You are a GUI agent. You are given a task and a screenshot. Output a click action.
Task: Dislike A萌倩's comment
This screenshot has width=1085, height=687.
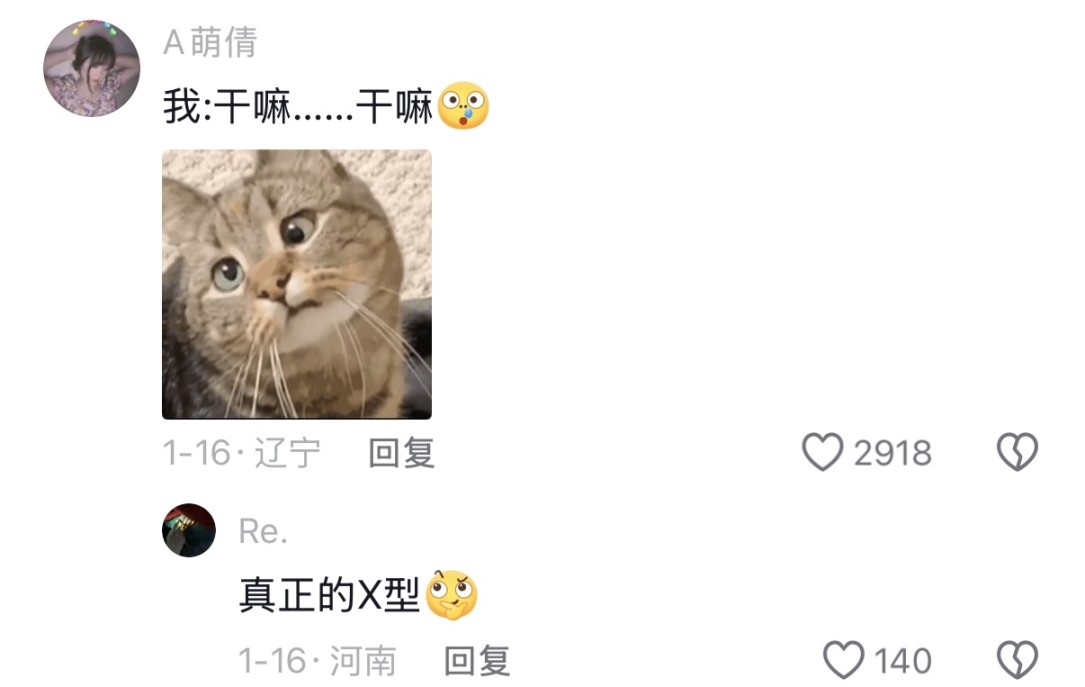[1017, 453]
